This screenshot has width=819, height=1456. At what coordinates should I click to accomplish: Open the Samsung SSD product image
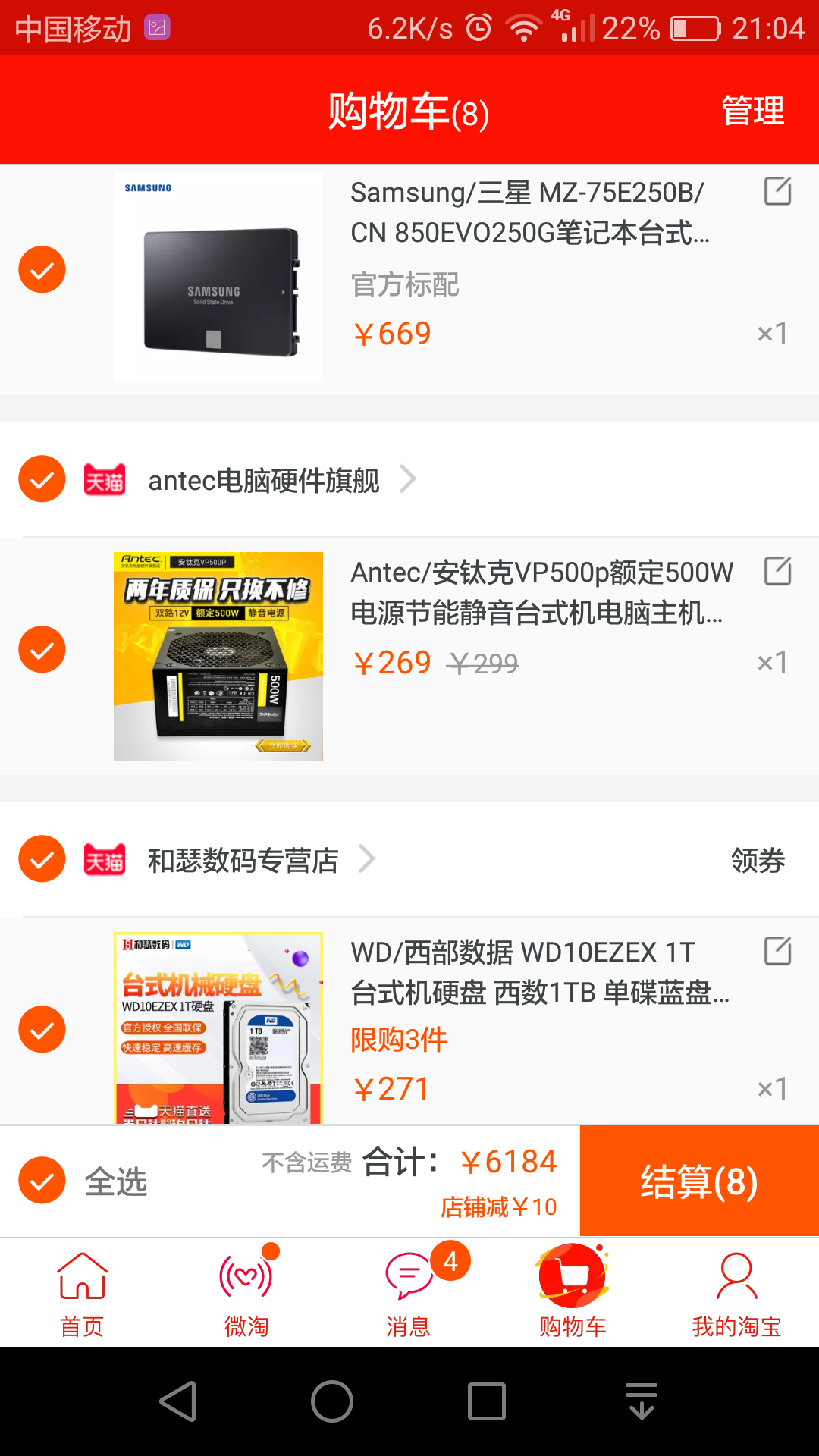[218, 277]
